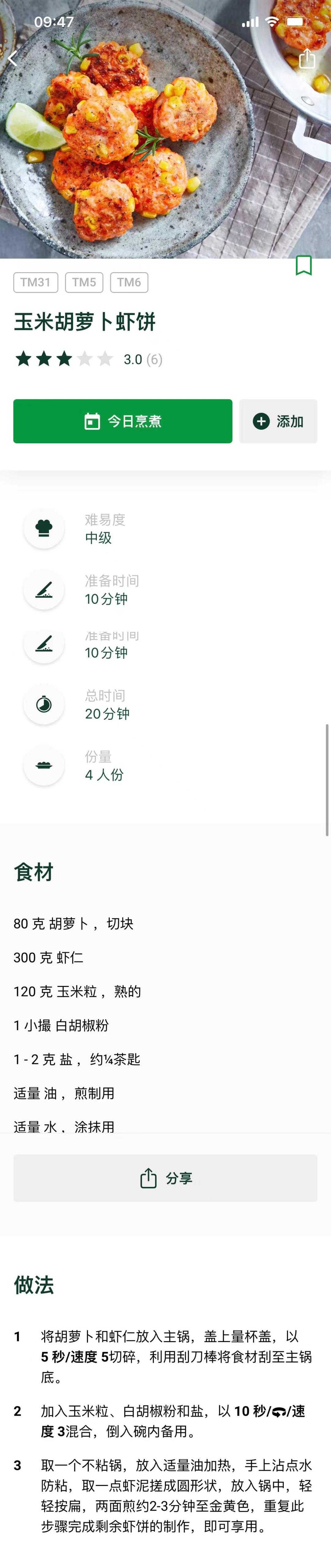Share the recipe via the top-right icon
This screenshot has height=1568, width=331.
click(307, 58)
